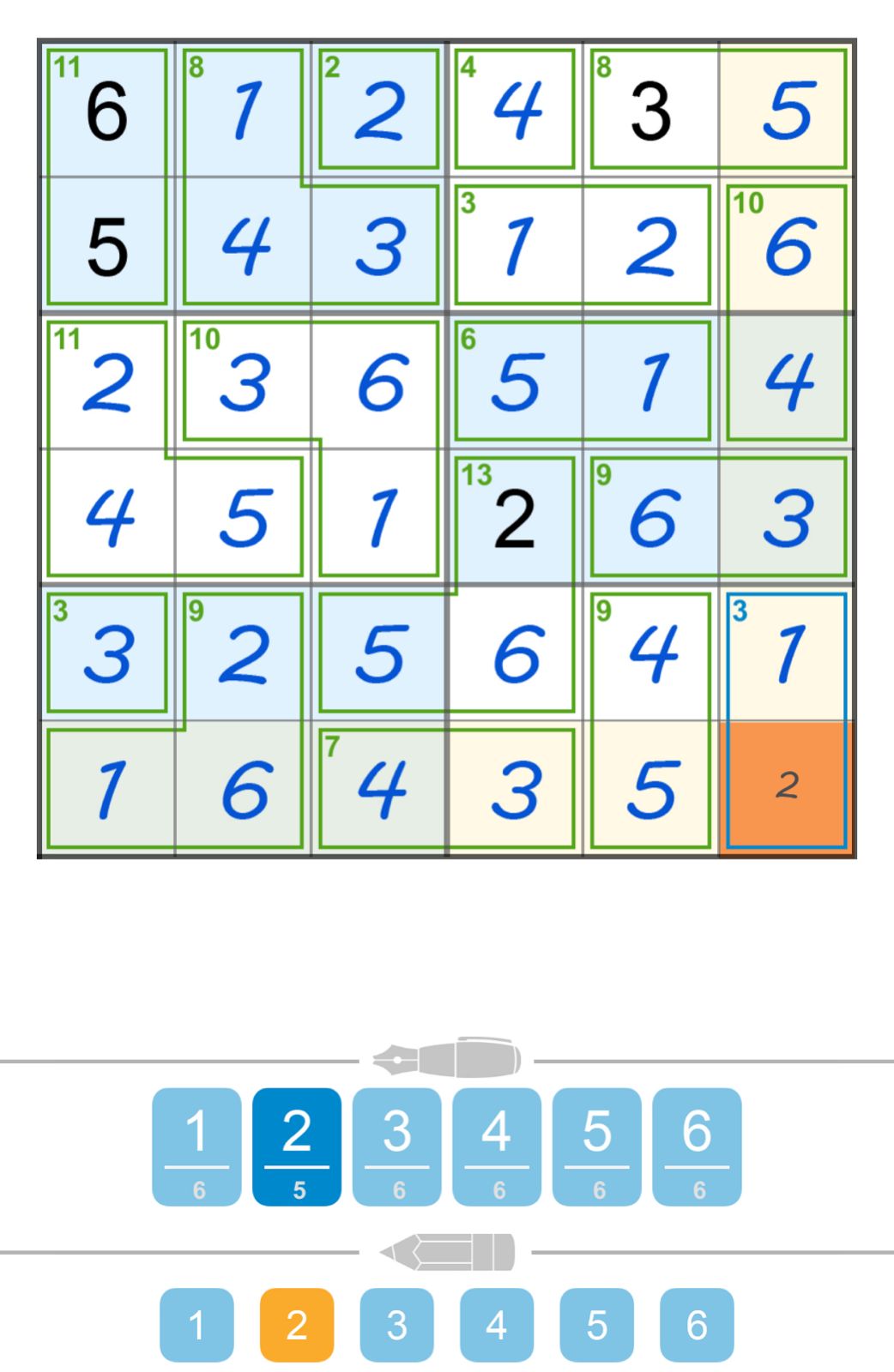Toggle the orange pencil mark 2
894x1372 pixels.
click(297, 1325)
